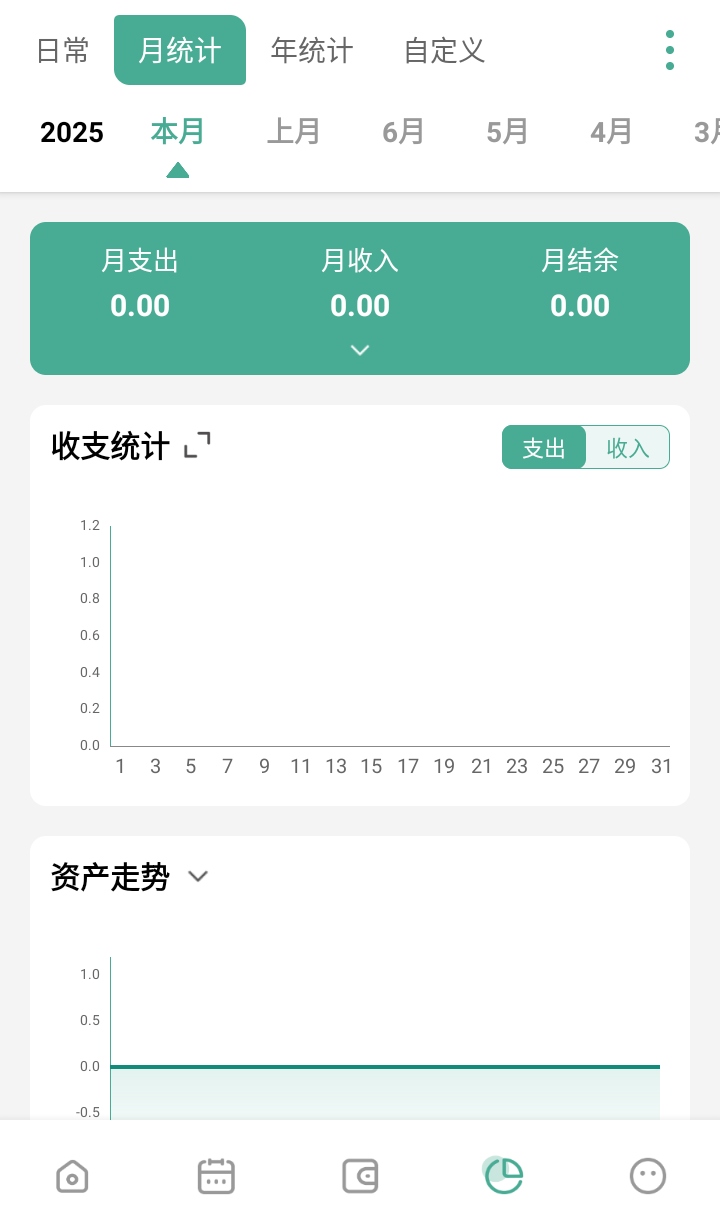Open the 资产走势 dropdown arrow
720x1232 pixels.
(x=198, y=877)
